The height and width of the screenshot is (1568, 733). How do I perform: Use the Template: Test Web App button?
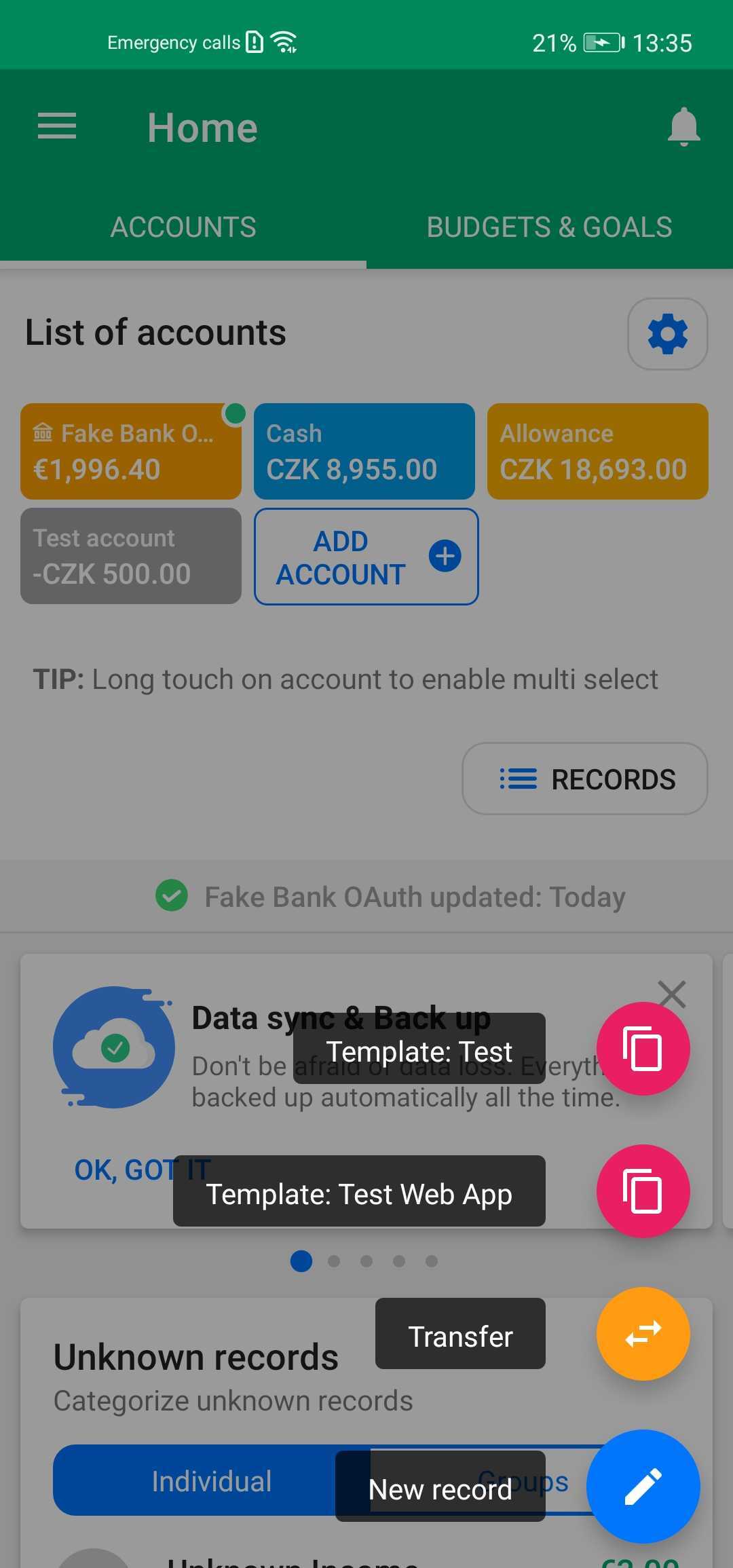click(x=643, y=1191)
